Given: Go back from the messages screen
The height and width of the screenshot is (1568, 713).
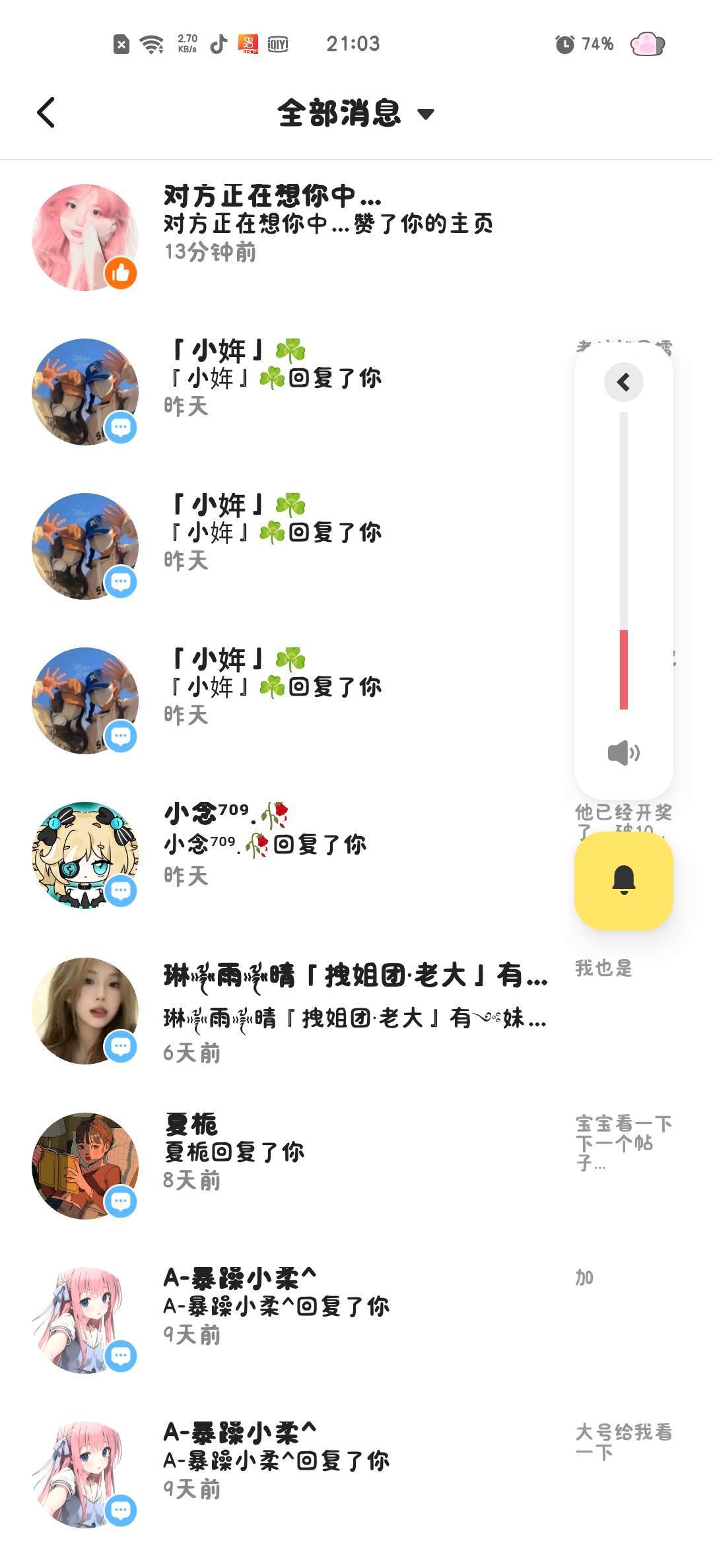Looking at the screenshot, I should 46,113.
